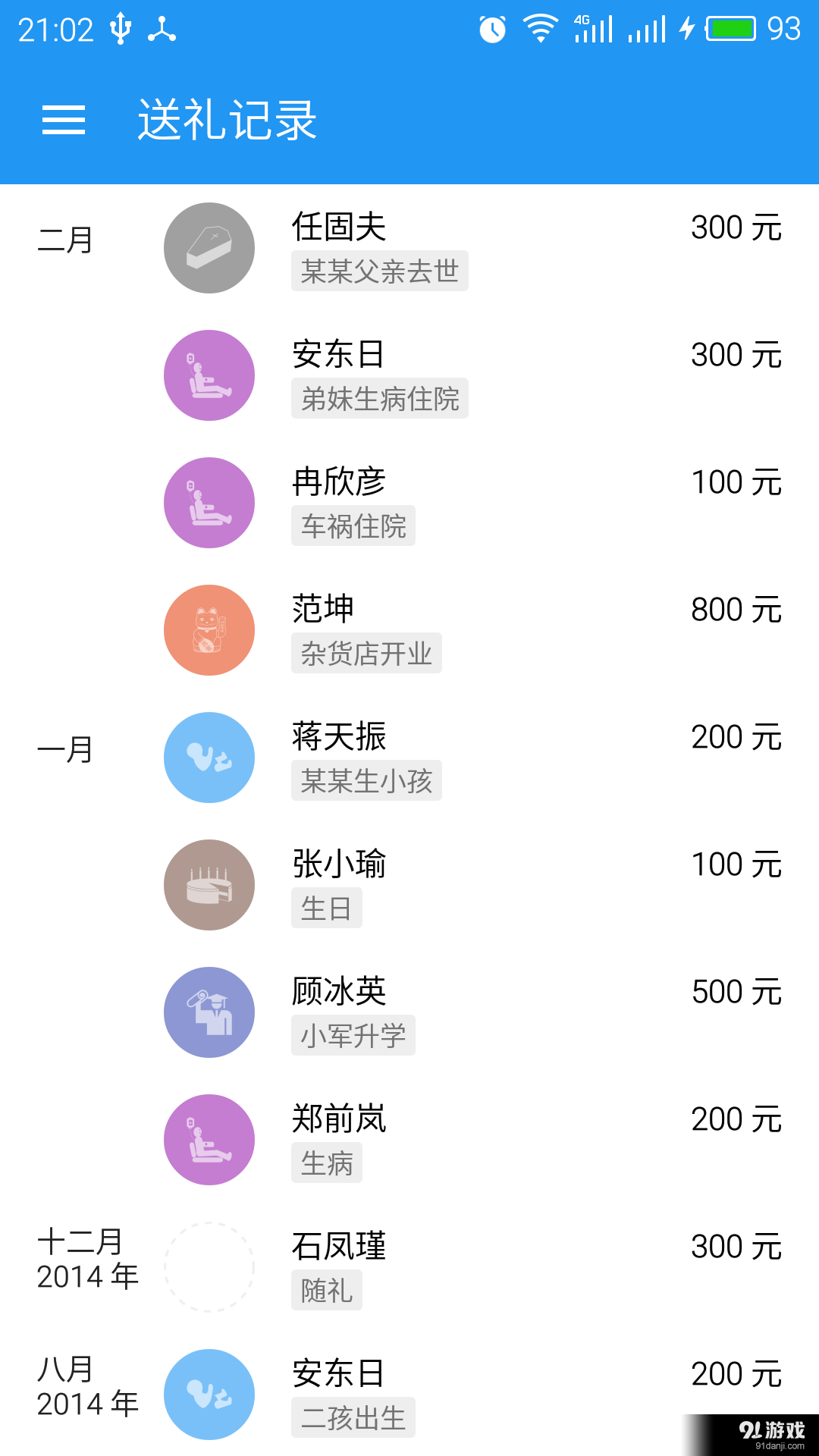Tap the newborn baby icon beside 蒋天振
The image size is (819, 1456).
coord(209,758)
